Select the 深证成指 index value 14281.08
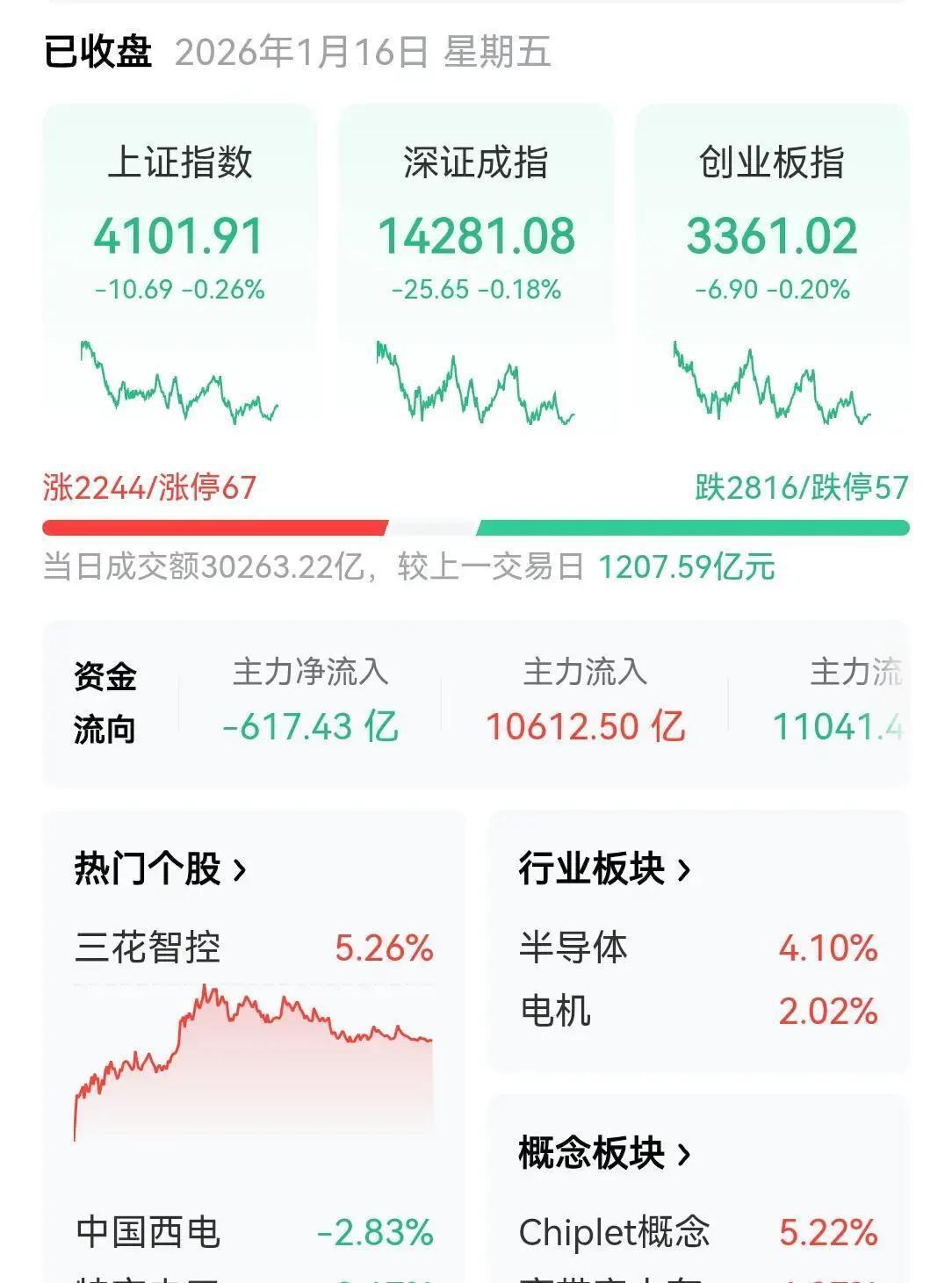The width and height of the screenshot is (952, 1283). pyautogui.click(x=475, y=235)
